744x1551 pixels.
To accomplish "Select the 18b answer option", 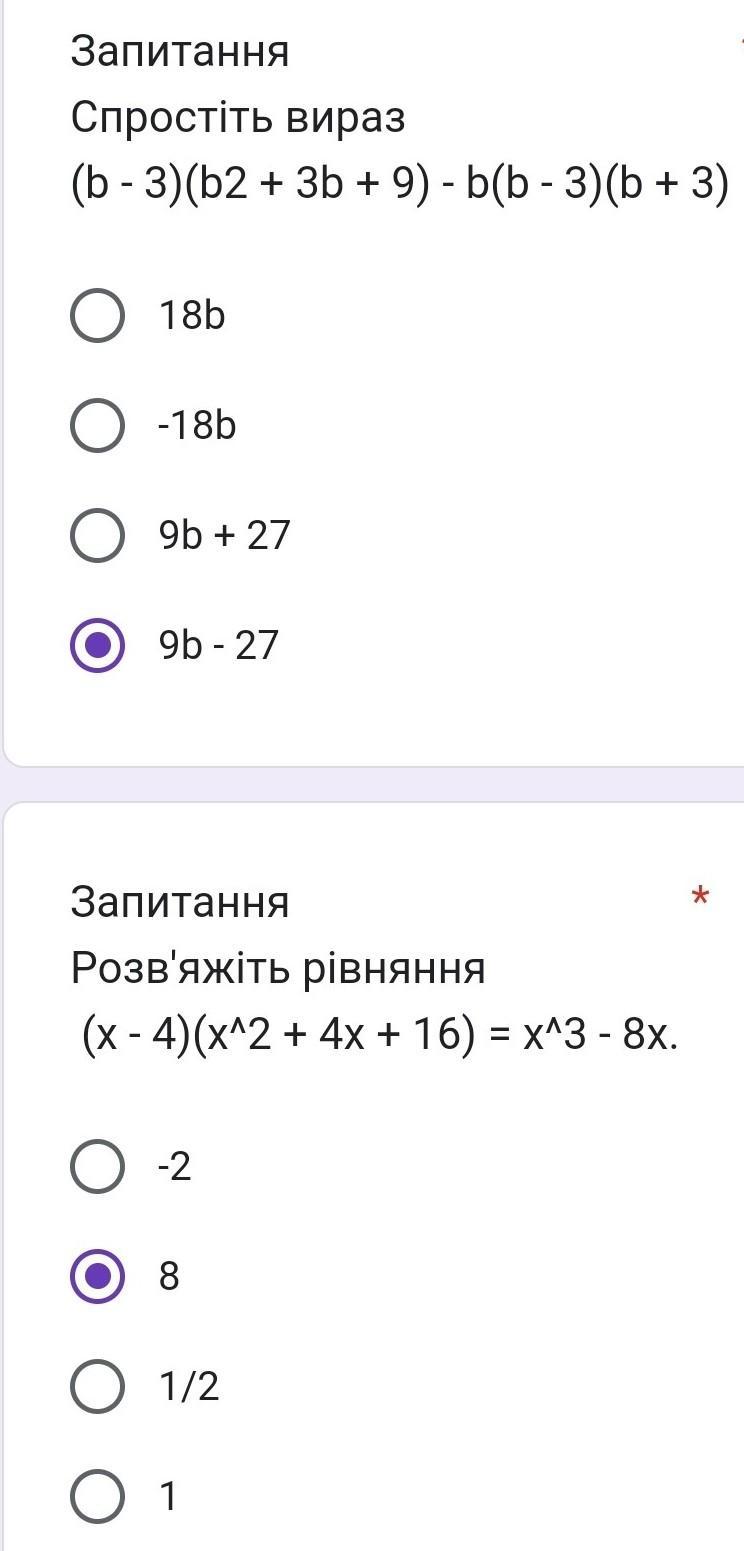I will (98, 316).
